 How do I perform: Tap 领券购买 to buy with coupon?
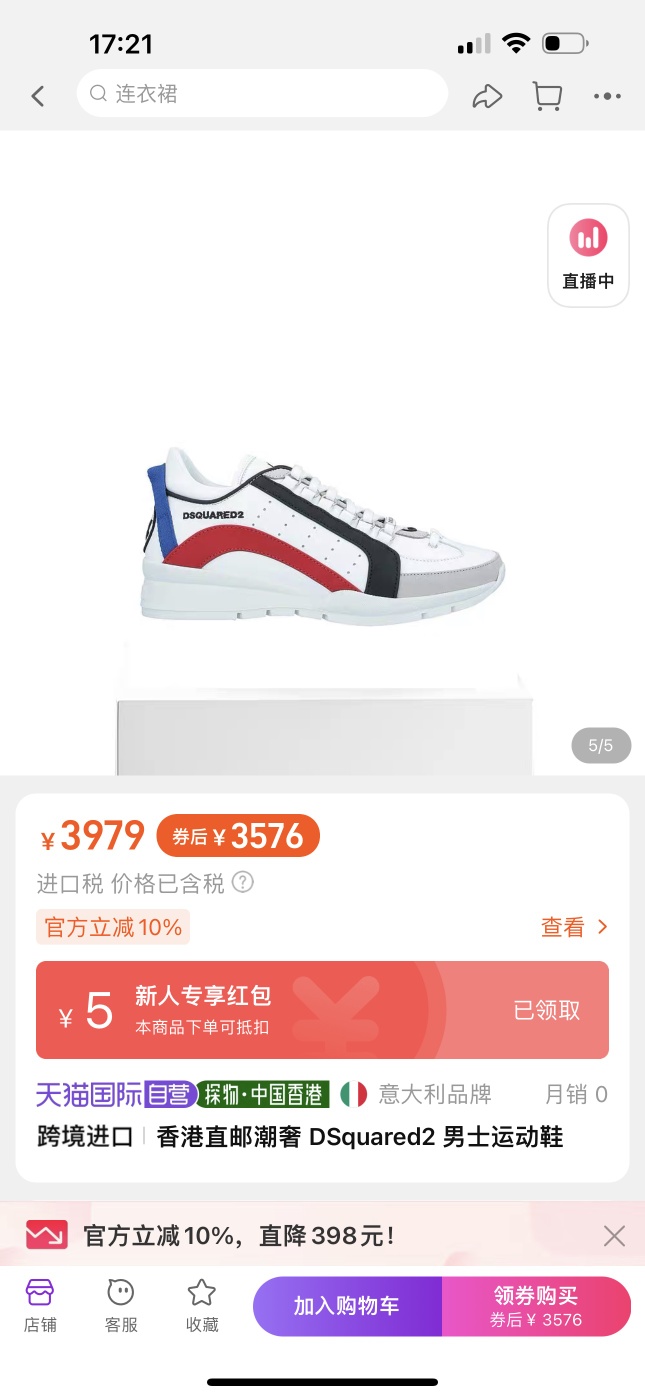click(536, 1306)
